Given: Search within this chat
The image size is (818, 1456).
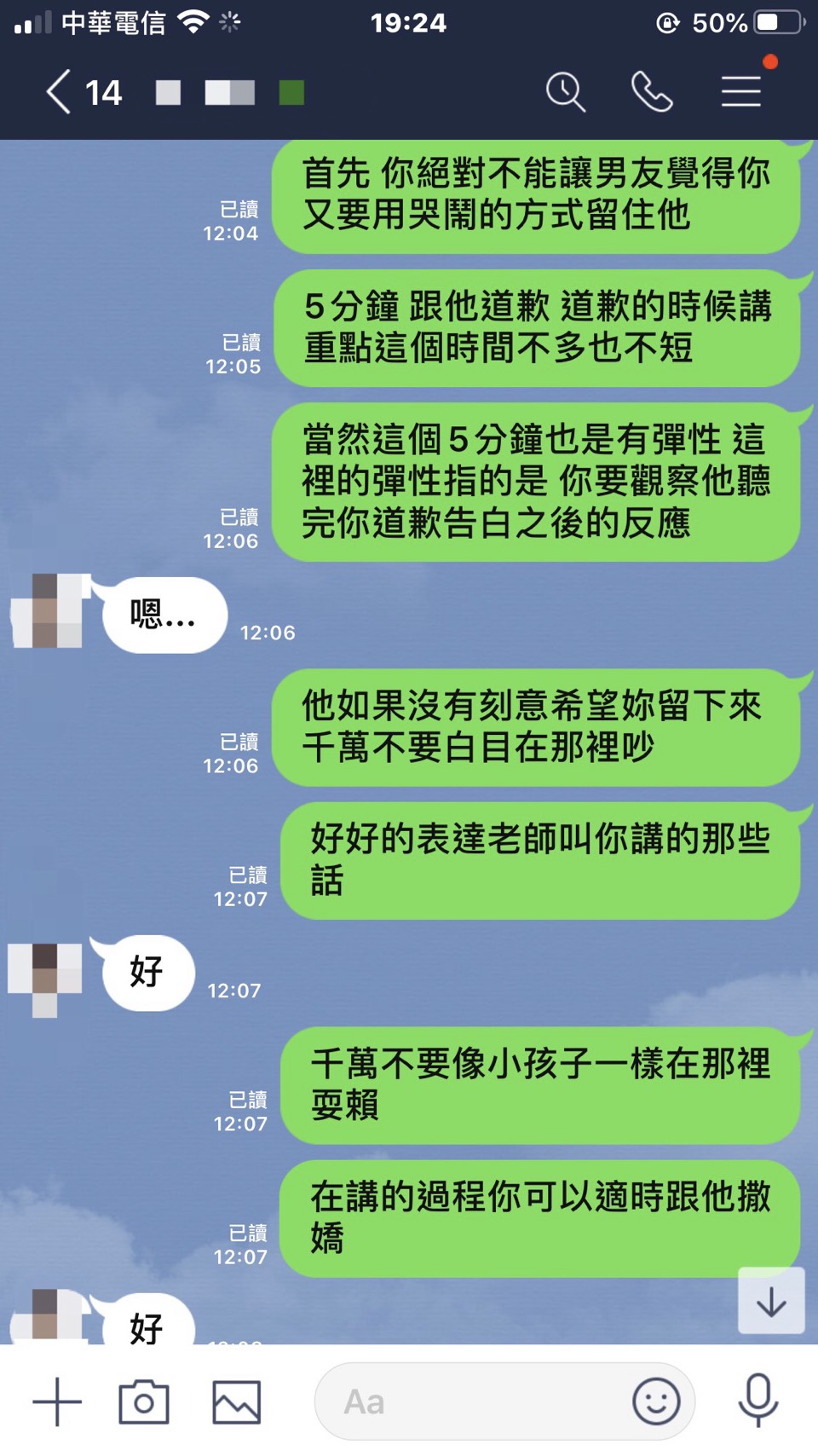Looking at the screenshot, I should 566,92.
